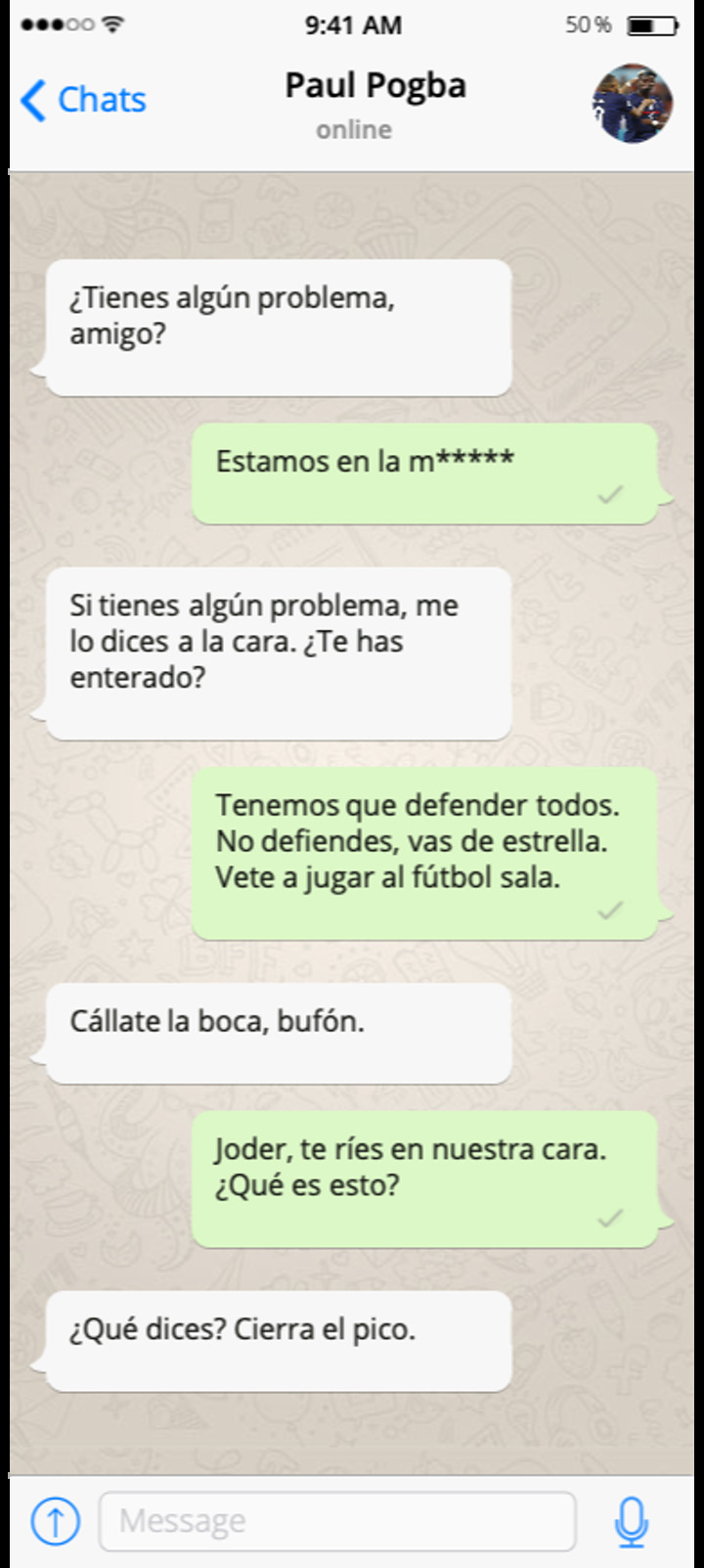Open Paul Pogba's profile picture

(x=632, y=104)
